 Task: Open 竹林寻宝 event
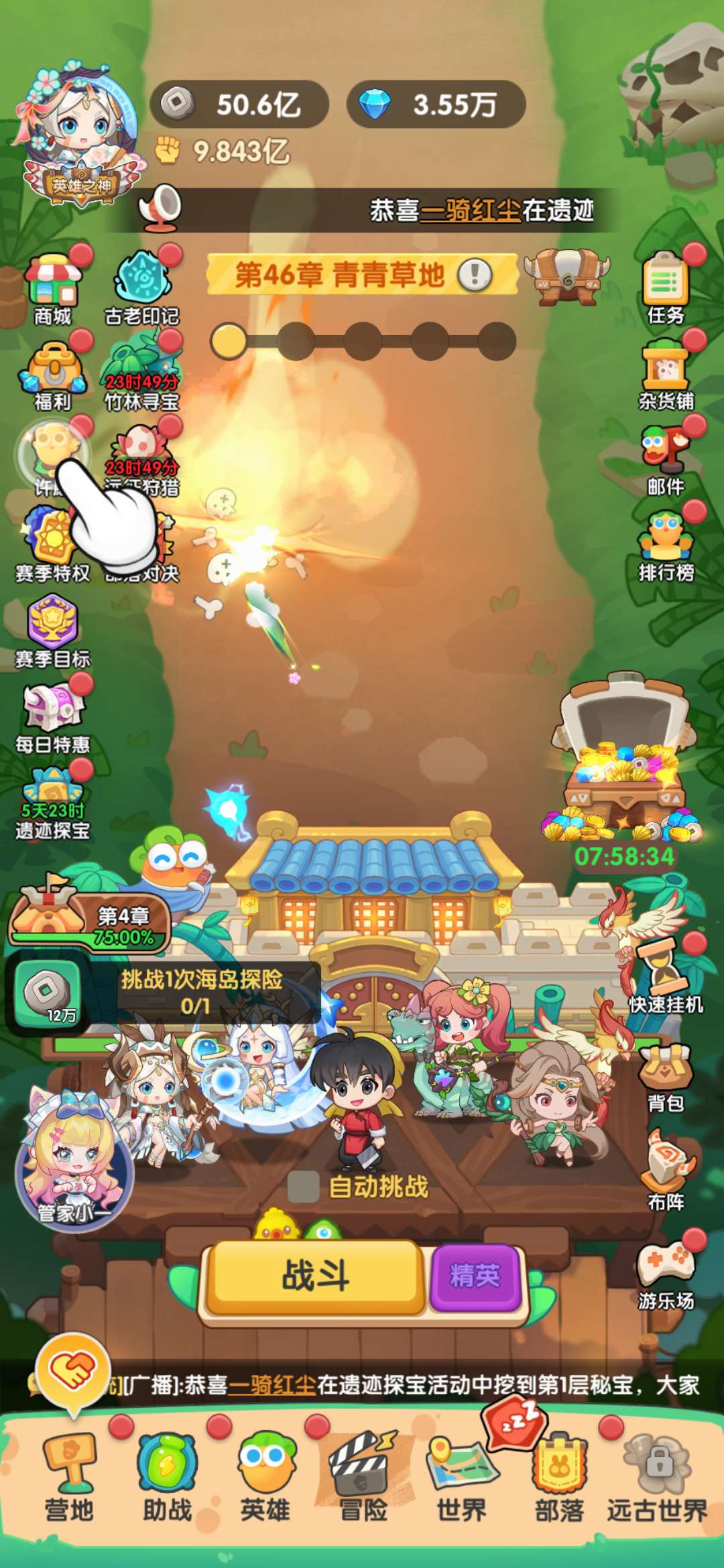pos(142,373)
